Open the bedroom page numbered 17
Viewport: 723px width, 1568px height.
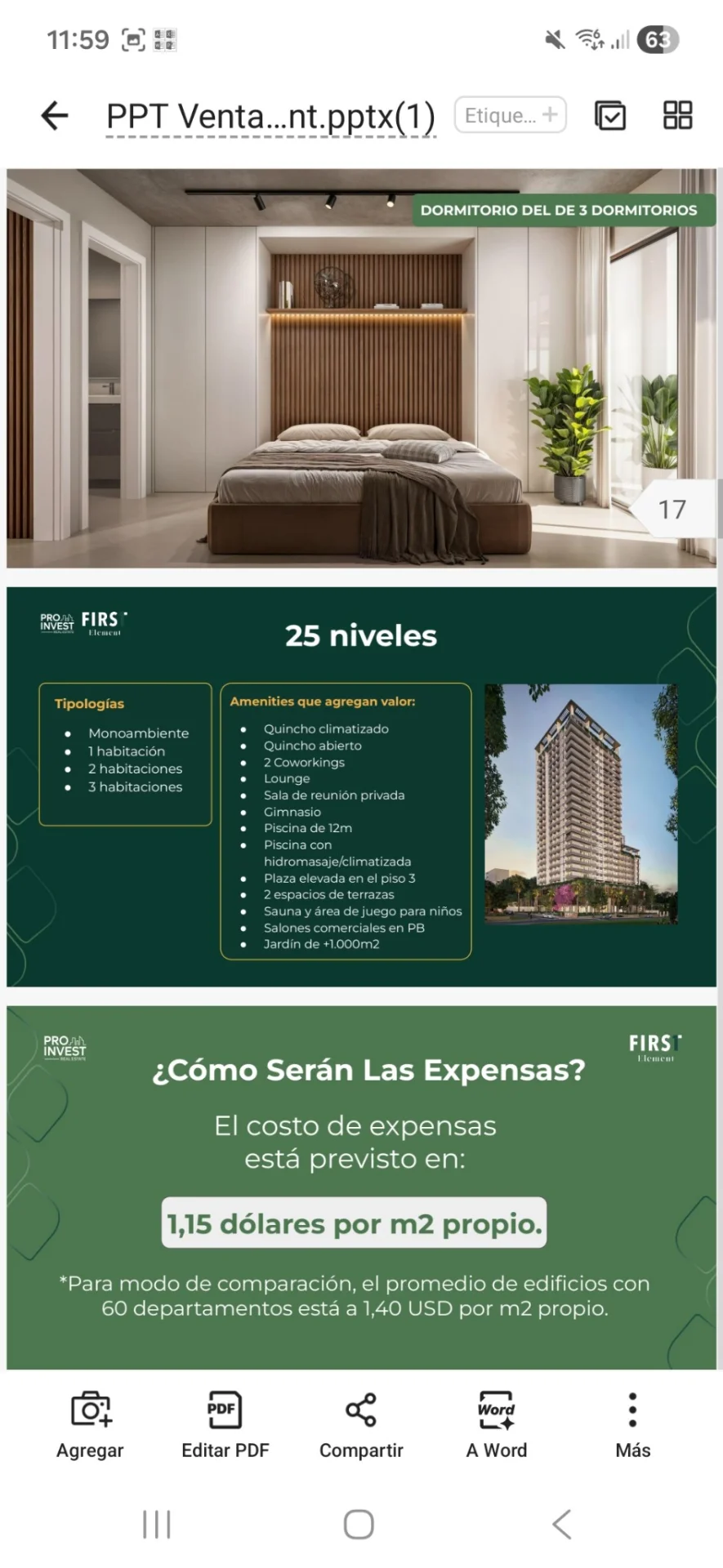tap(361, 367)
